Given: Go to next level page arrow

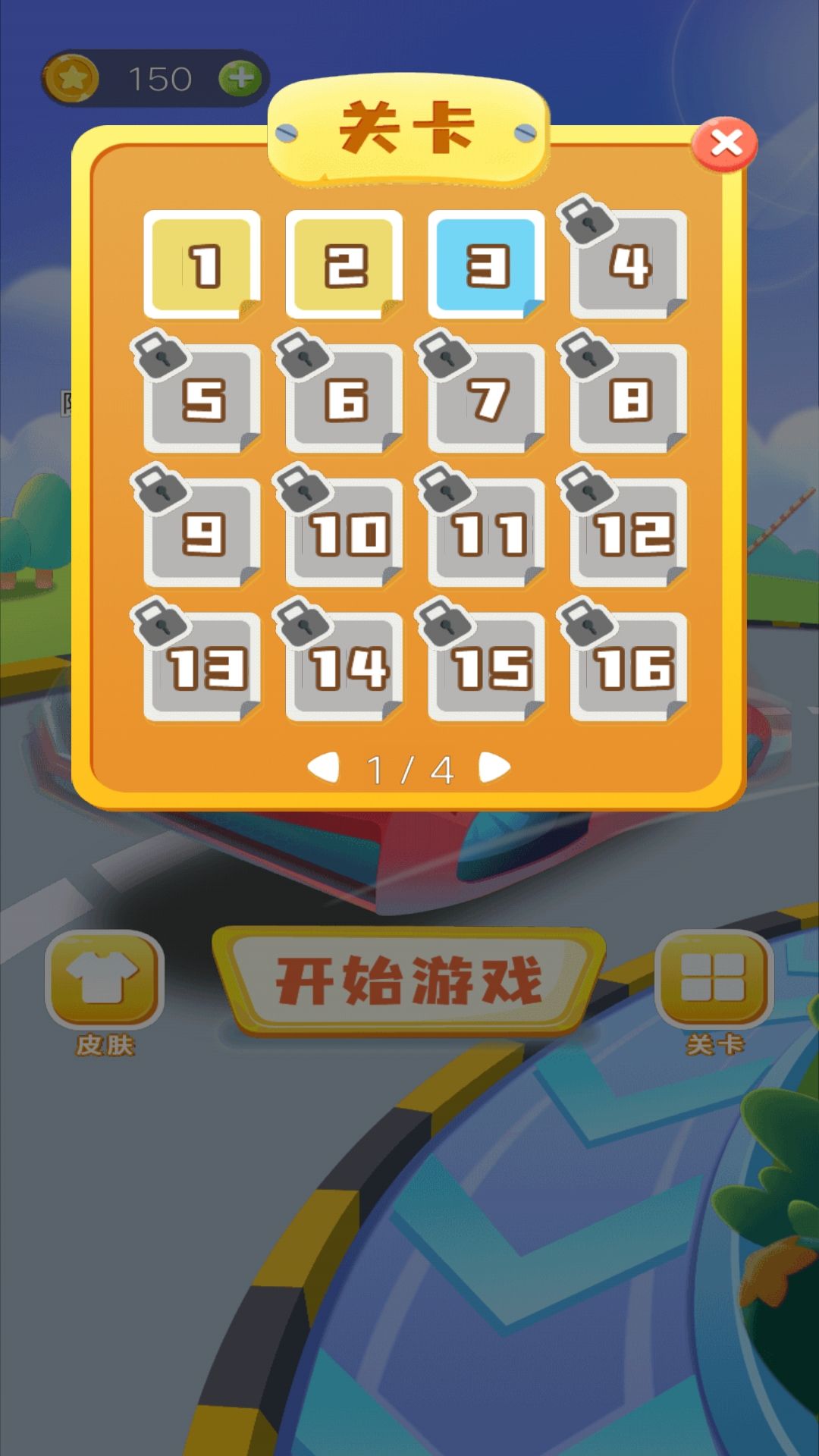Looking at the screenshot, I should point(494,767).
